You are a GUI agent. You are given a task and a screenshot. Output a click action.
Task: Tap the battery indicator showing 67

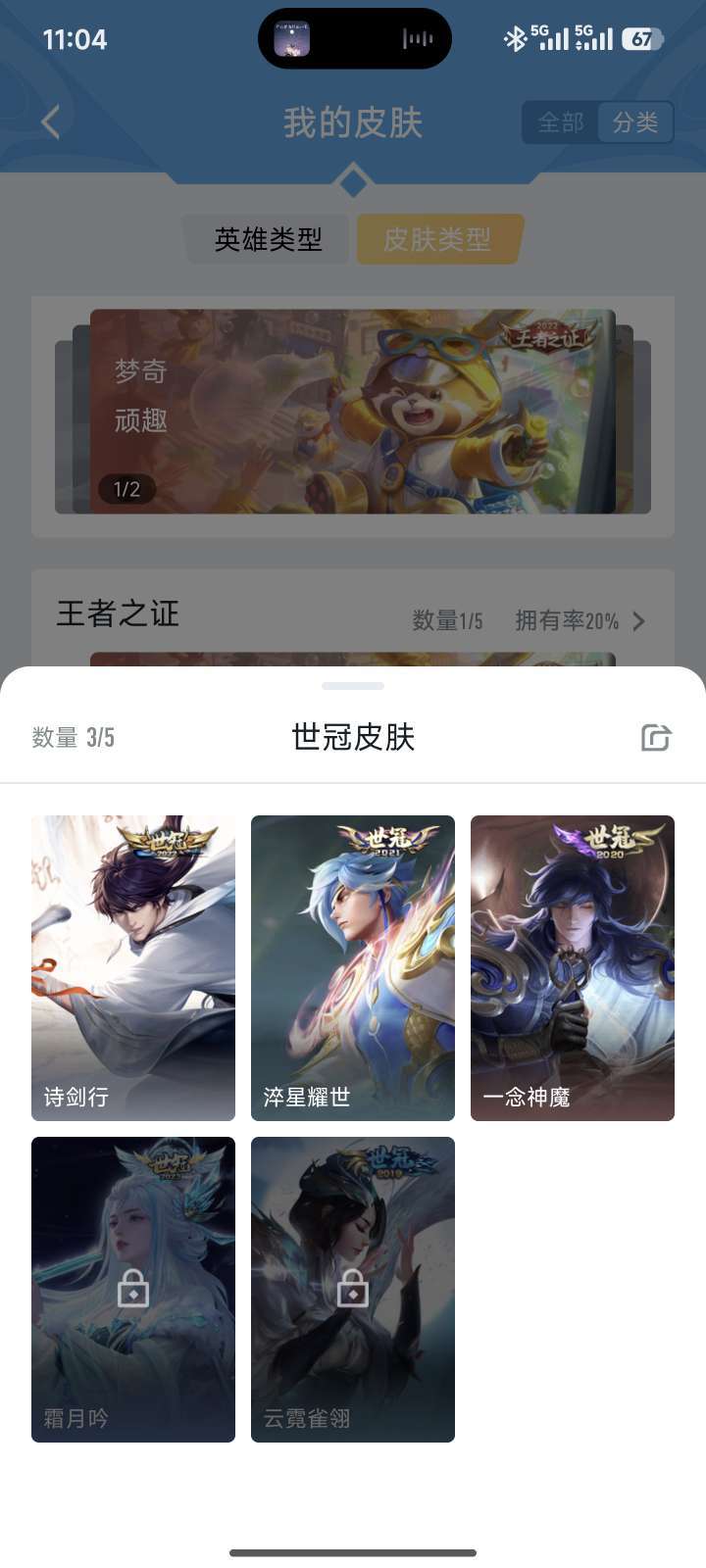tap(642, 37)
